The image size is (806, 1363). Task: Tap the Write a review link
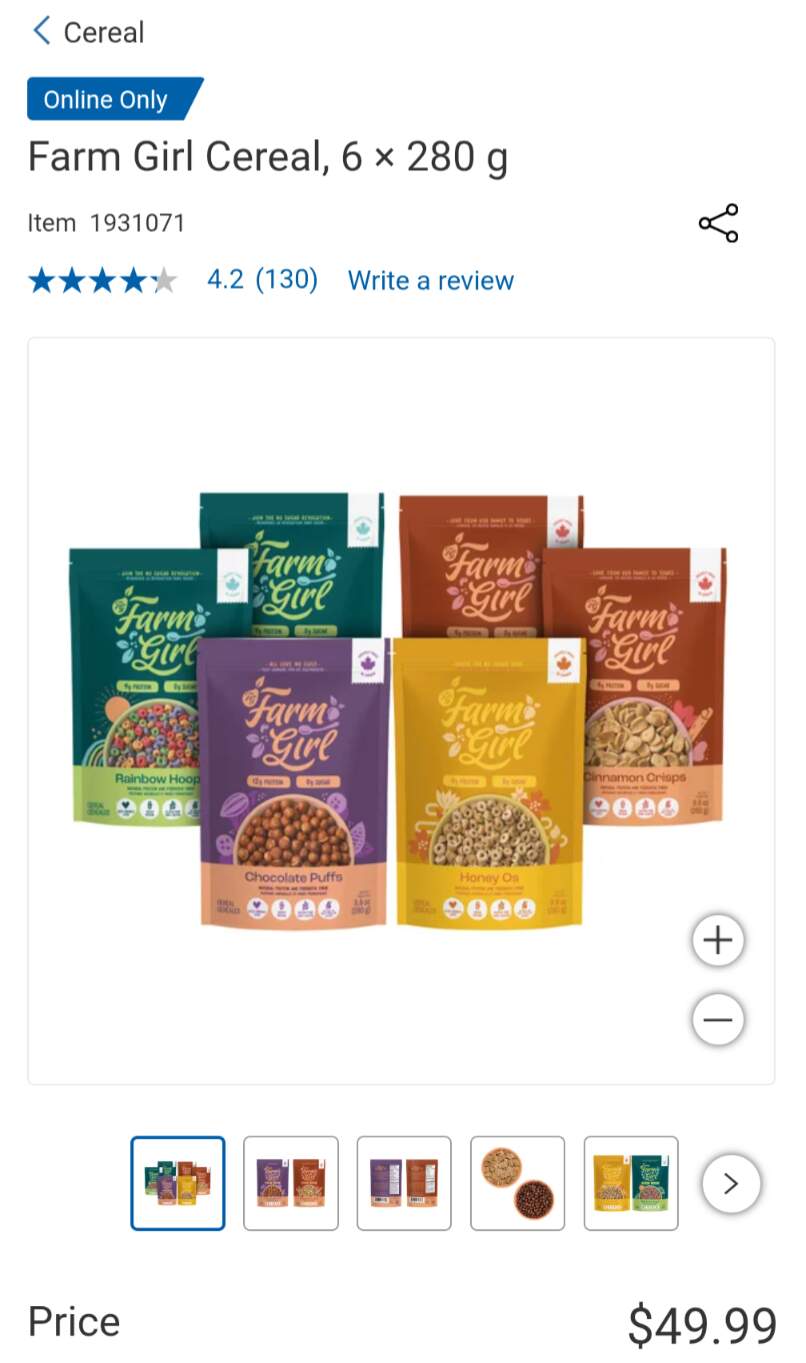[430, 280]
